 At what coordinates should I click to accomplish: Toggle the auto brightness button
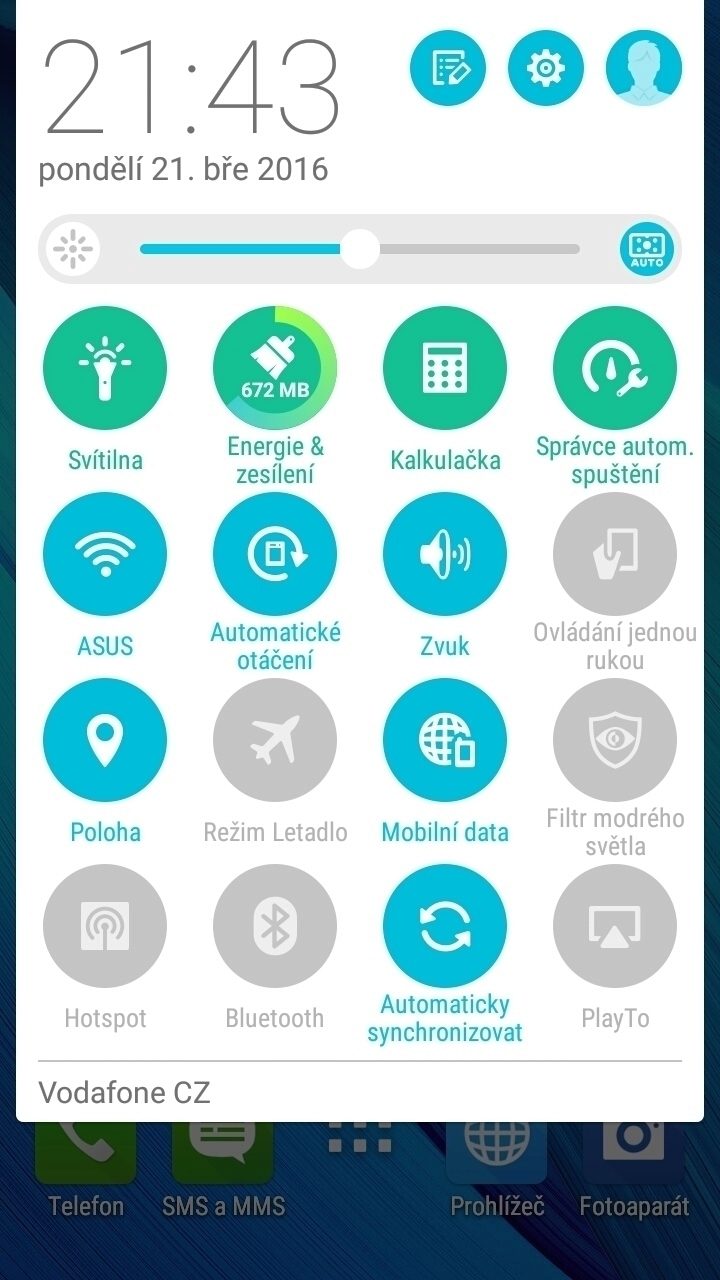tap(647, 249)
